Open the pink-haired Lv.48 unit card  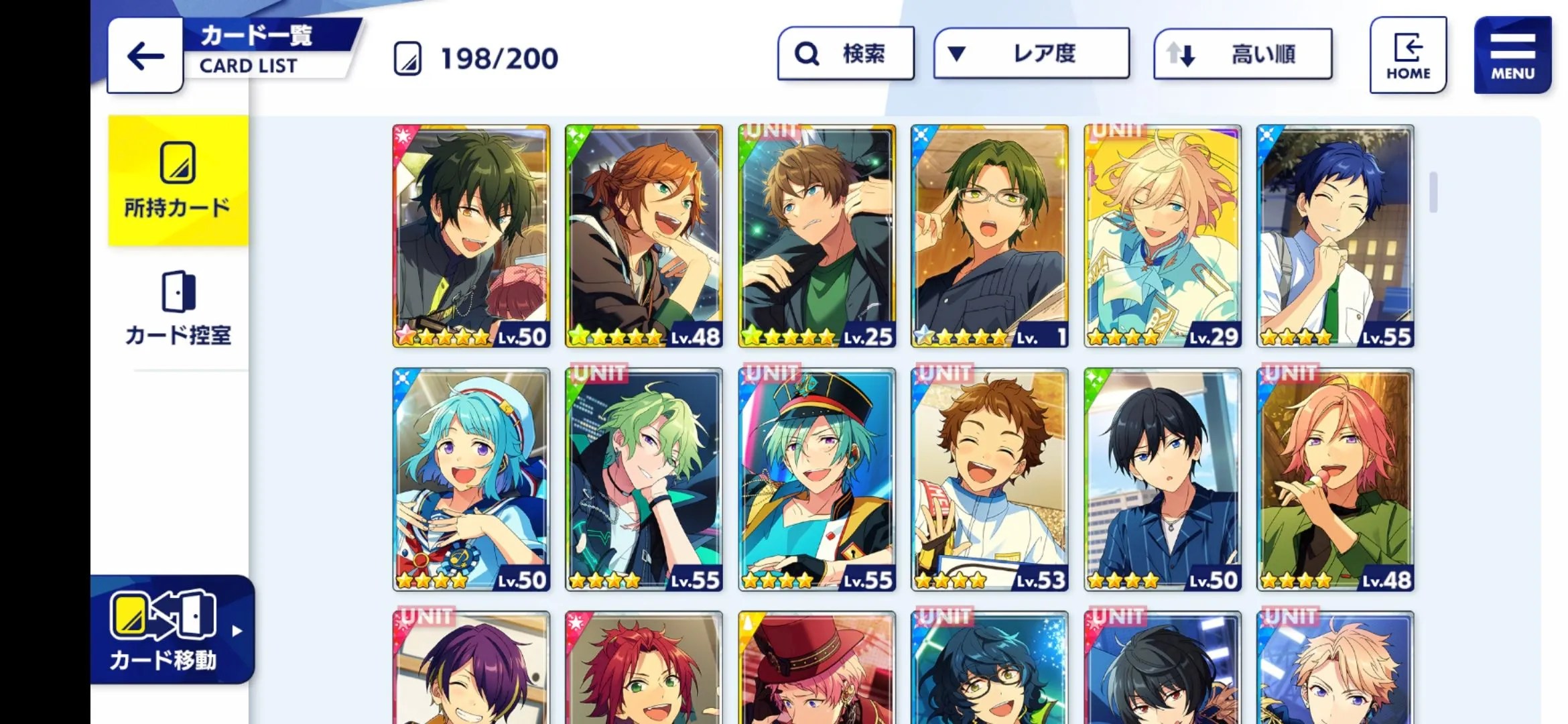tap(1335, 479)
